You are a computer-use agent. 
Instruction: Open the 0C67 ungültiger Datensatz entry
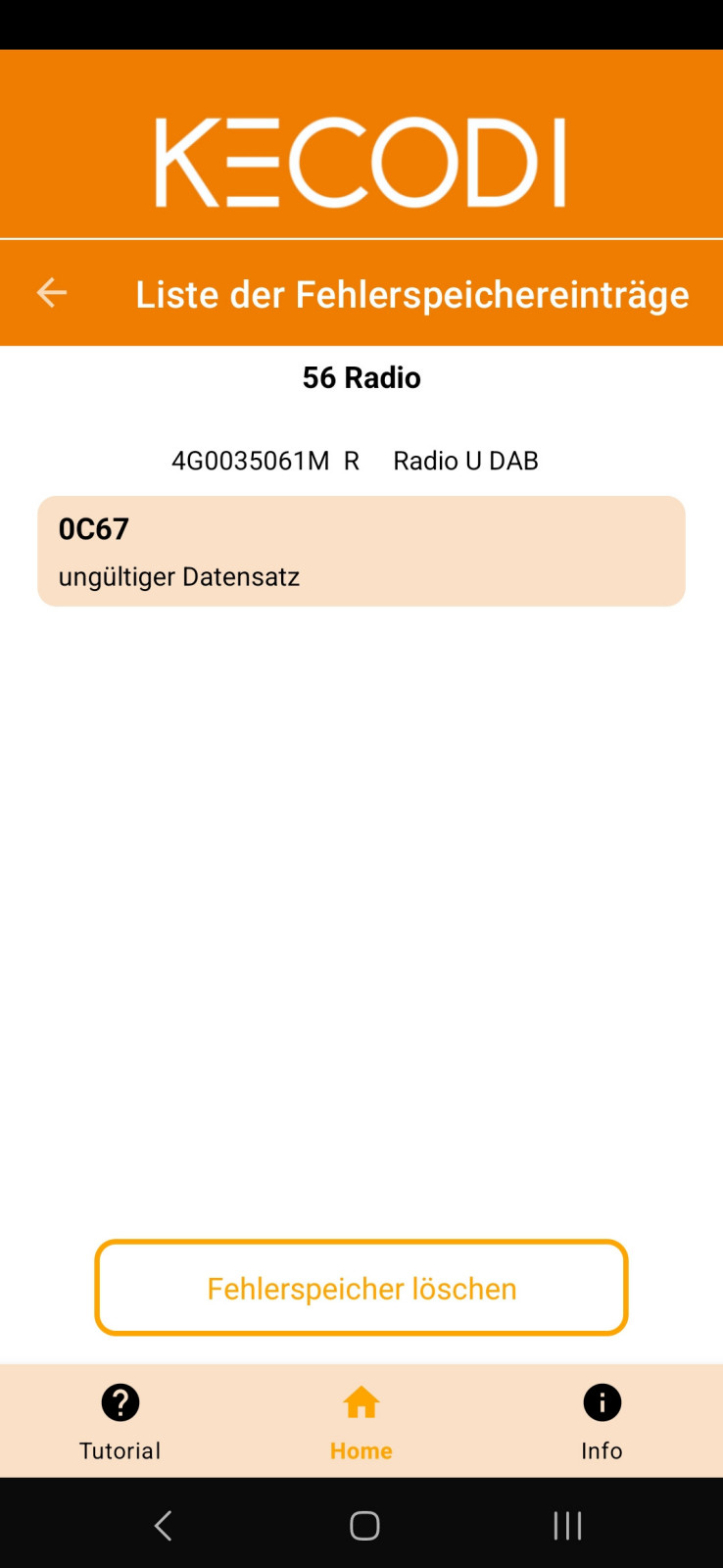pyautogui.click(x=361, y=551)
